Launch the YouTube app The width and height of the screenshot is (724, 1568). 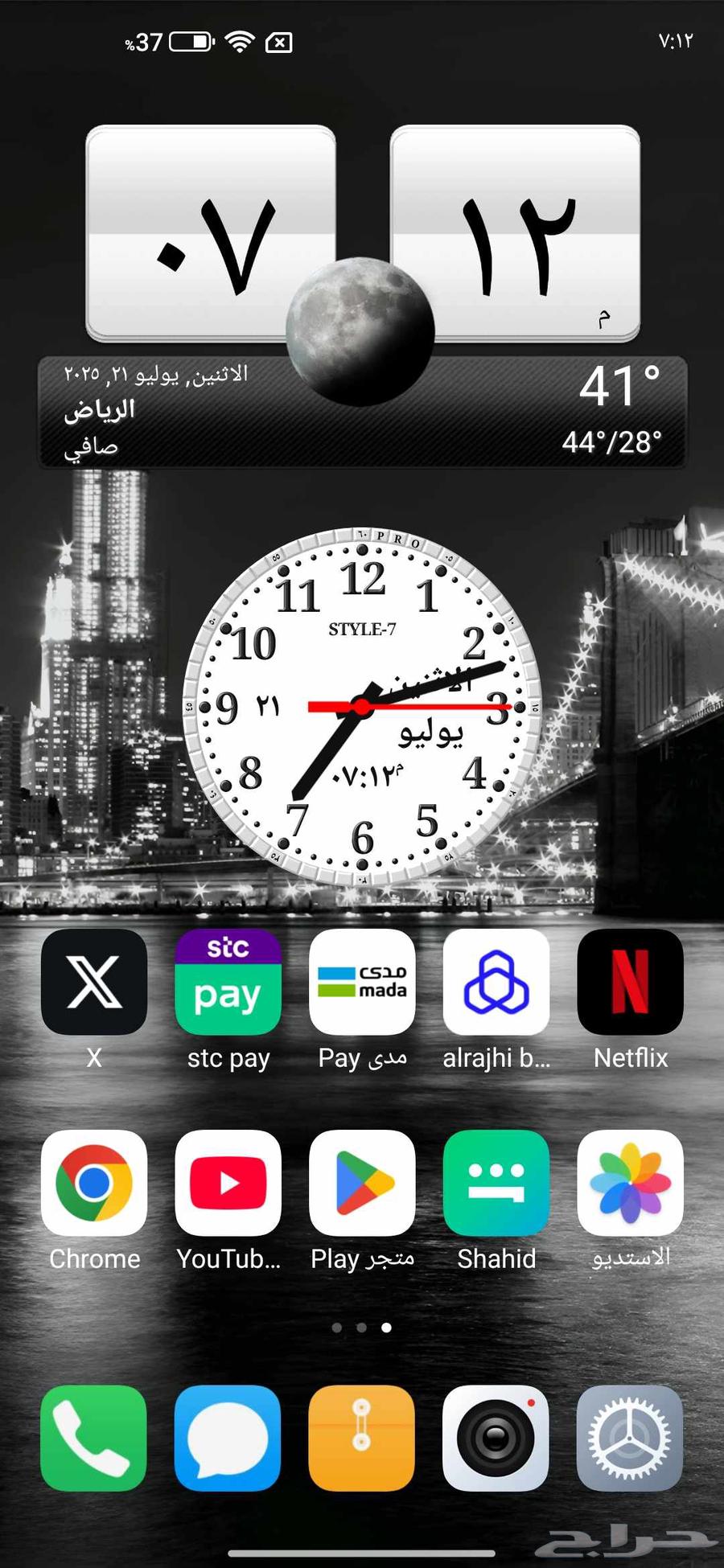pyautogui.click(x=228, y=1183)
